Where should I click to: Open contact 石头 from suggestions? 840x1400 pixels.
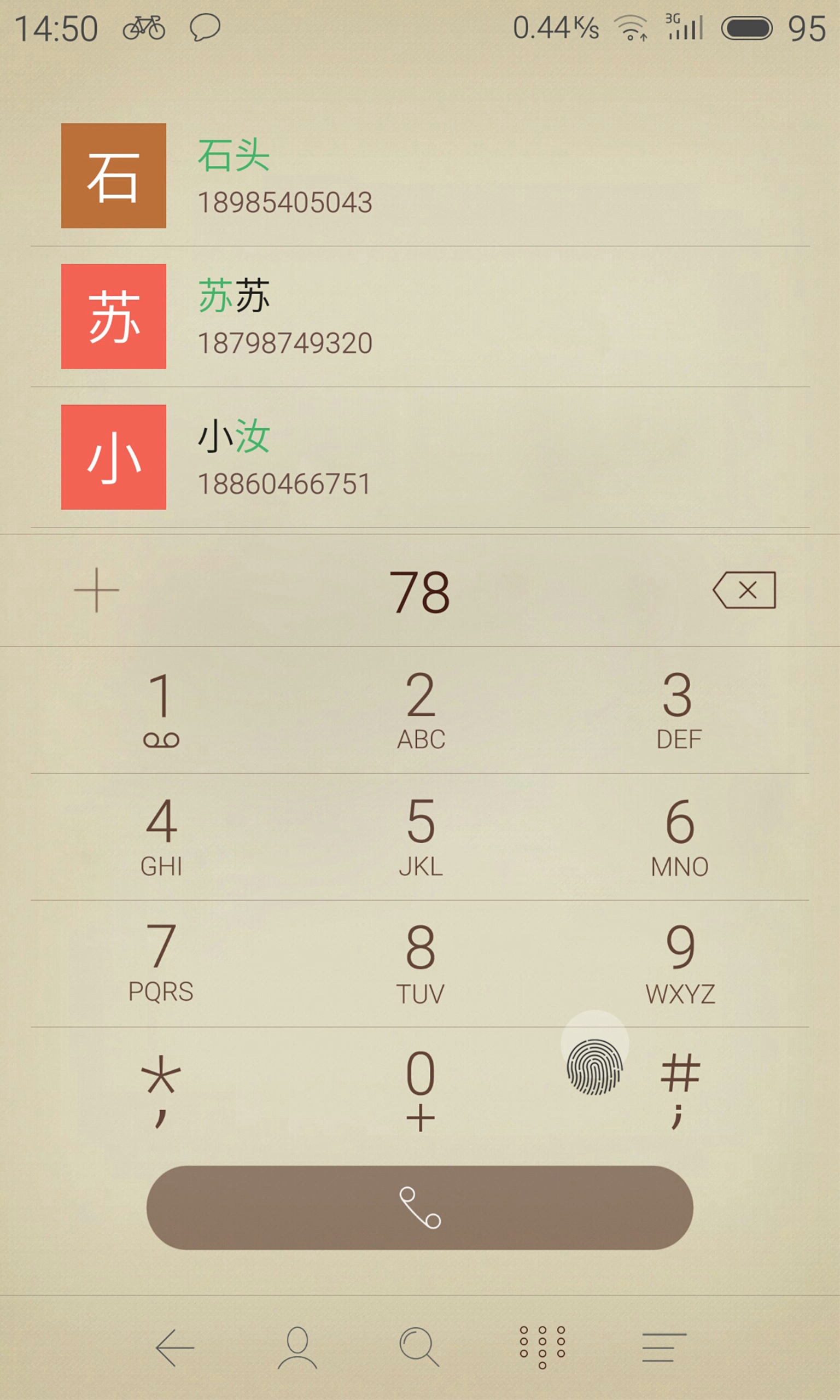point(420,176)
